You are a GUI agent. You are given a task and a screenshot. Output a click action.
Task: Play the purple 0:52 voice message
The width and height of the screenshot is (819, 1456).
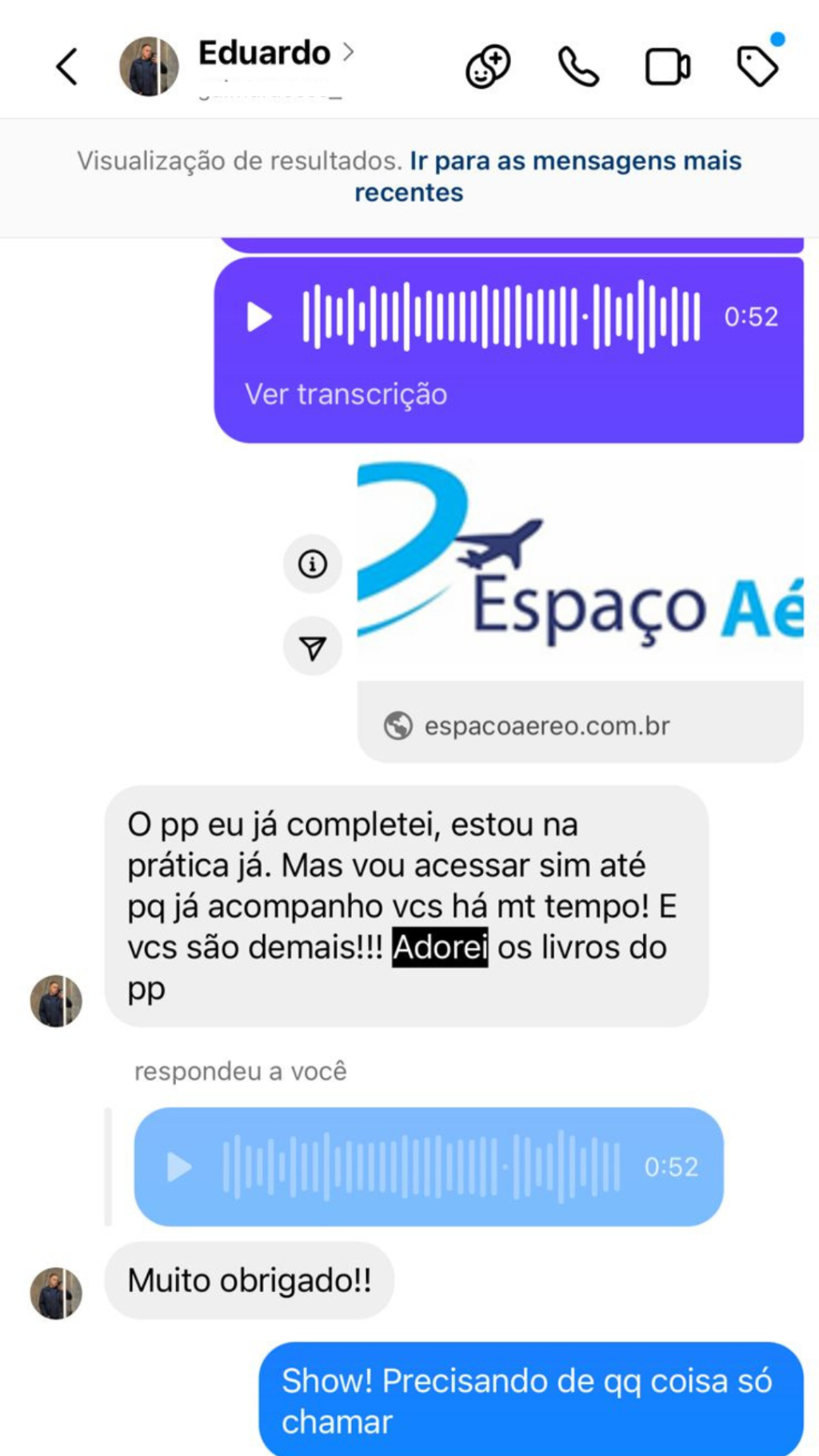[258, 317]
